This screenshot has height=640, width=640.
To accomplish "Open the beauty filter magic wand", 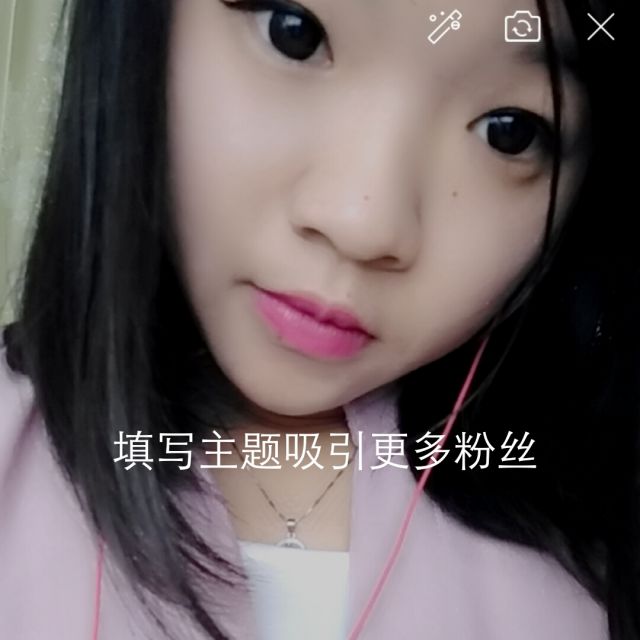I will pos(444,27).
